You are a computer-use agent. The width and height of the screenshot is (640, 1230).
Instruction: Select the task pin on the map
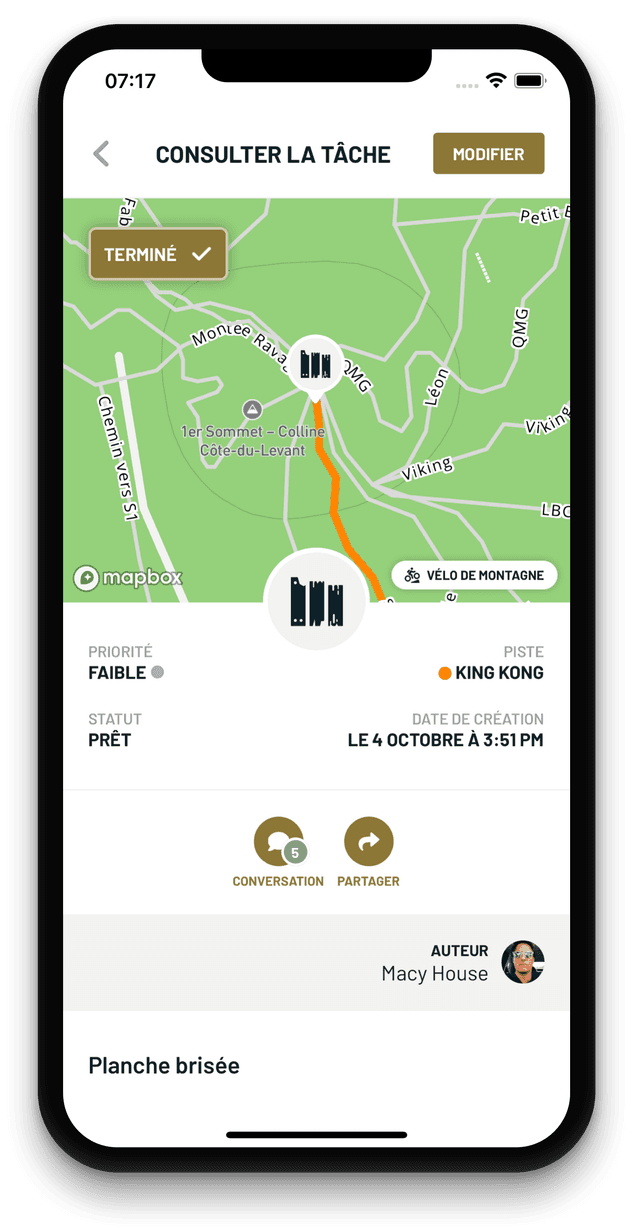point(316,364)
